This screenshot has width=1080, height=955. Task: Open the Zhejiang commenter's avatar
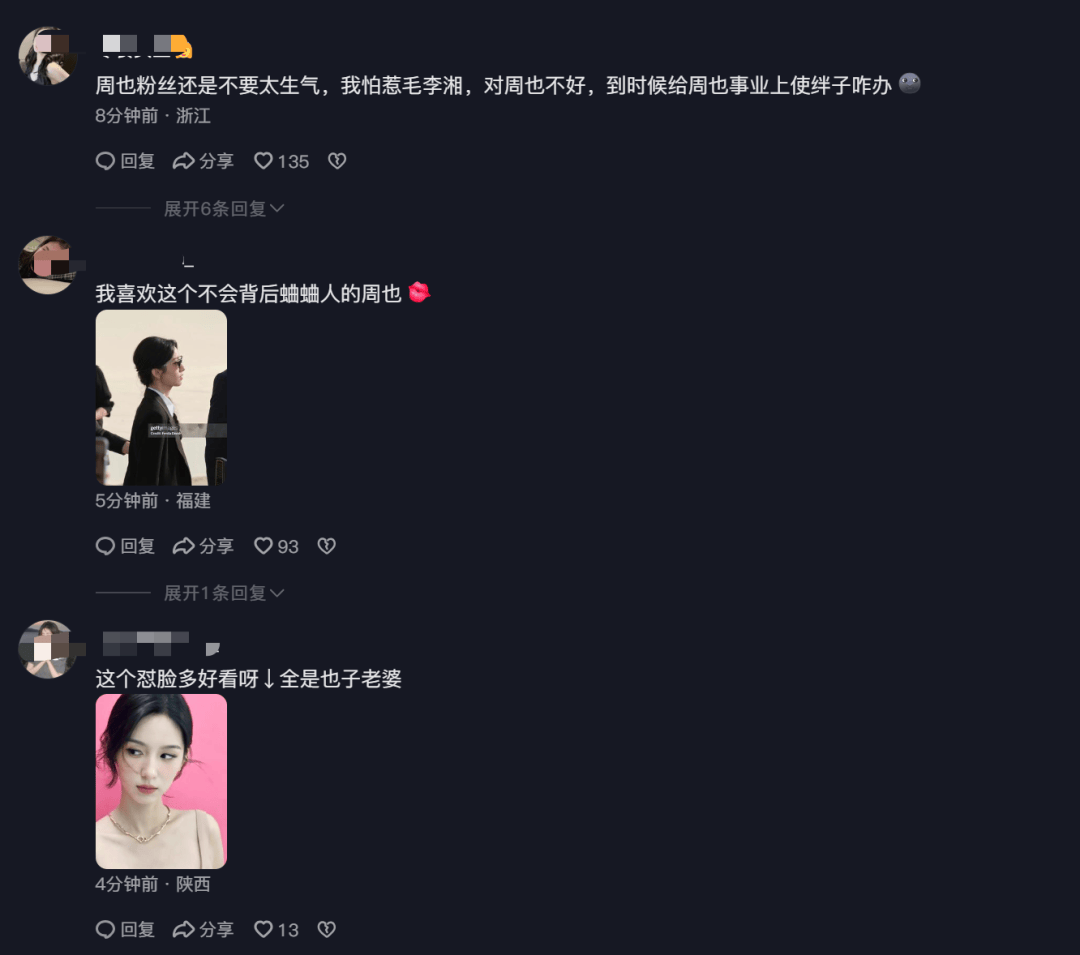coord(48,56)
